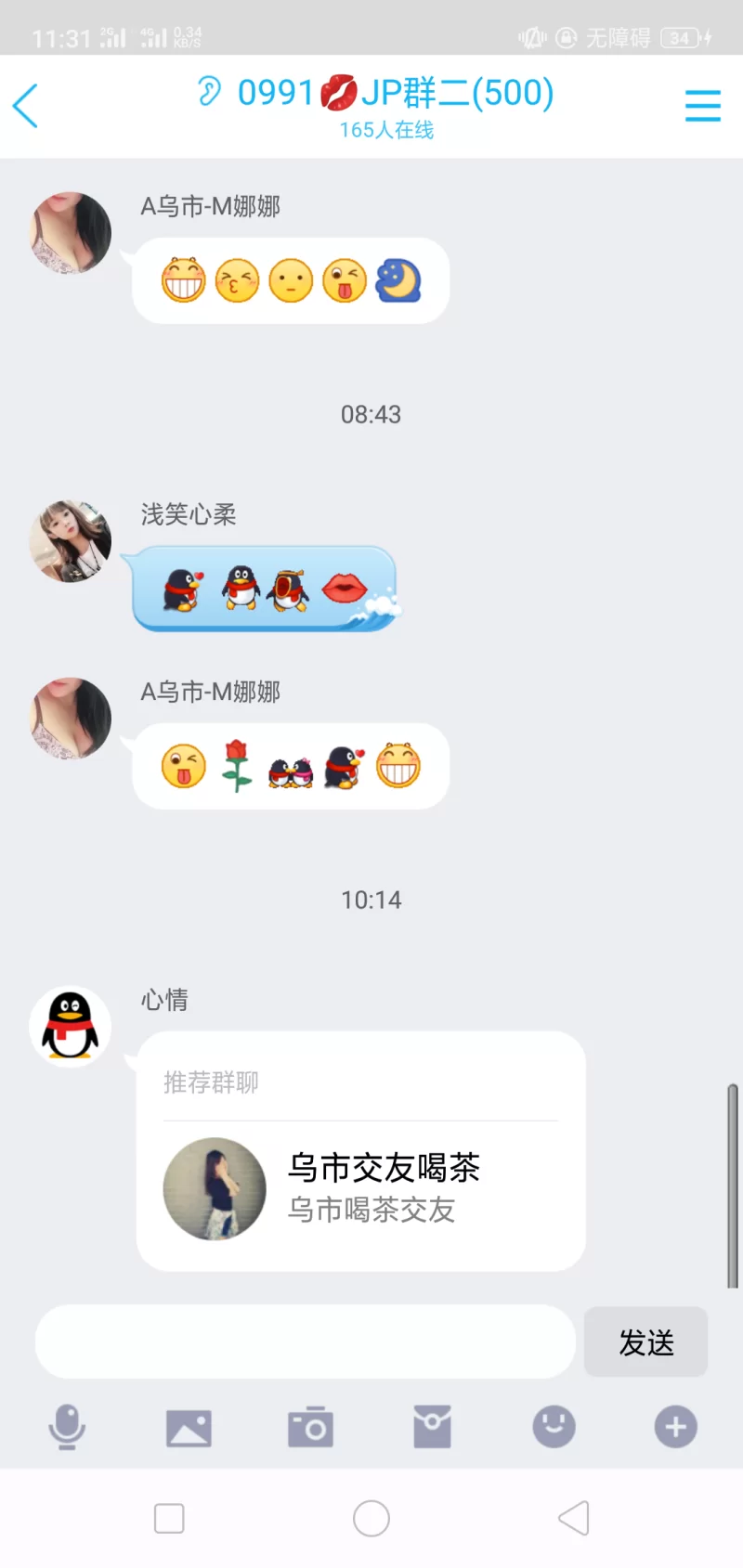Tap the message input field

click(305, 1341)
